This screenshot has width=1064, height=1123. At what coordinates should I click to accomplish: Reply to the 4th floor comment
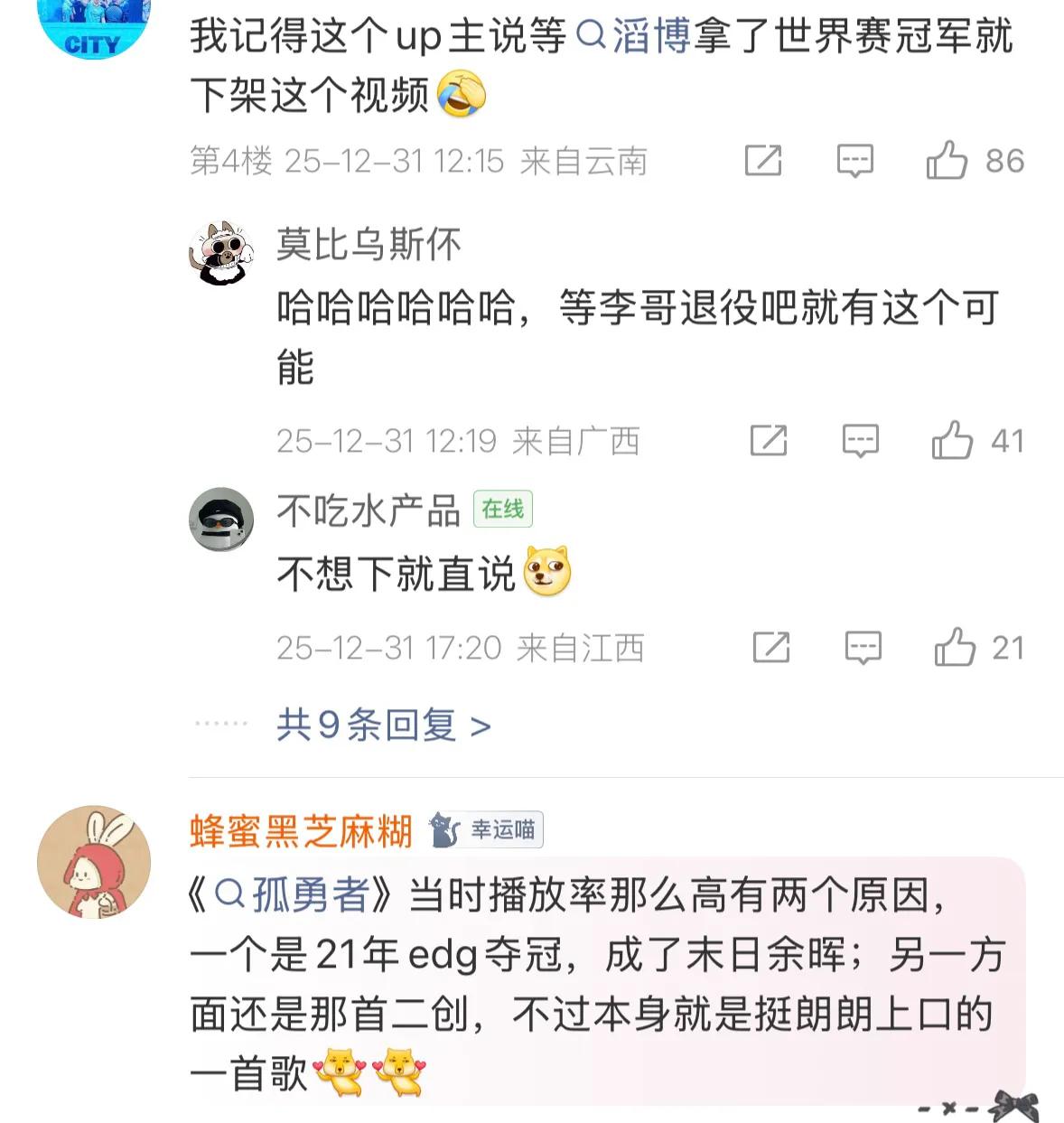click(854, 161)
